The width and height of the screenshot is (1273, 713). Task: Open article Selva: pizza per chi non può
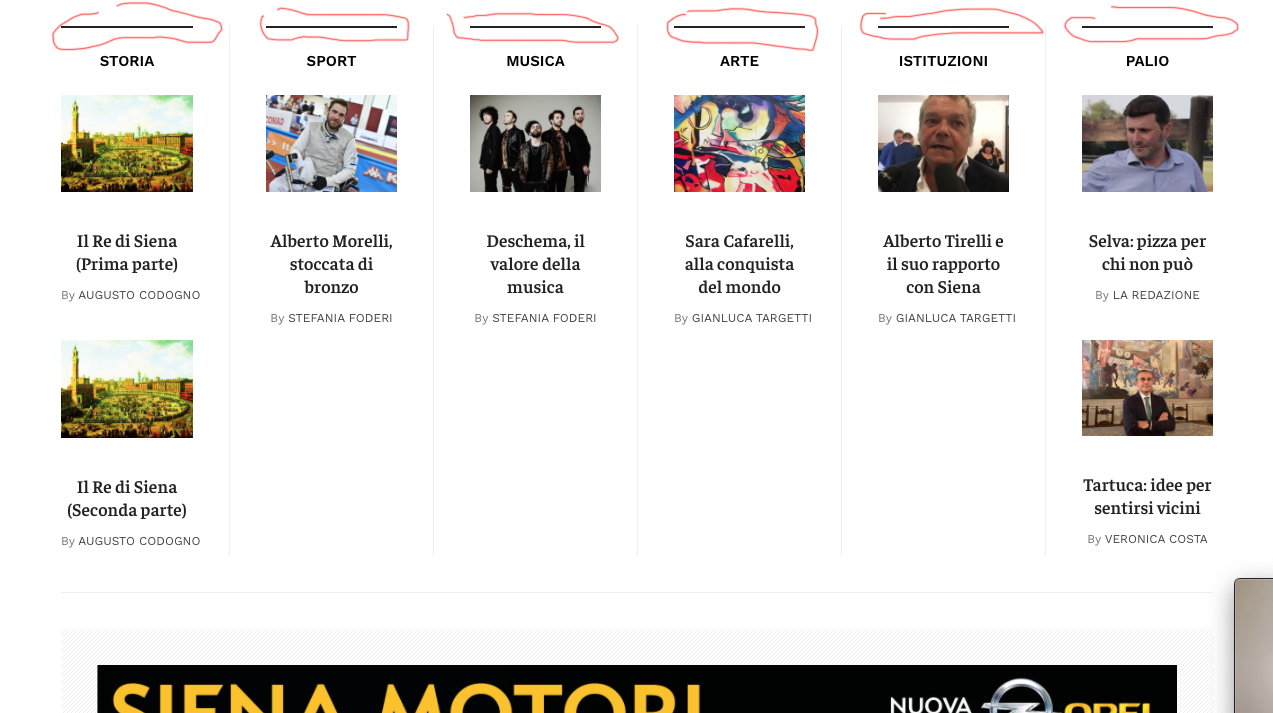coord(1147,252)
